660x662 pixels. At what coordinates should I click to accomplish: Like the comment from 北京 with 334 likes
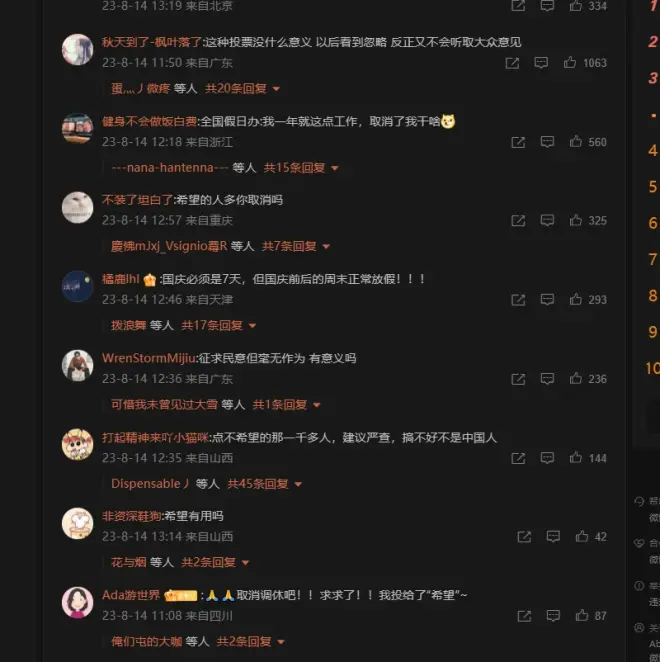575,6
